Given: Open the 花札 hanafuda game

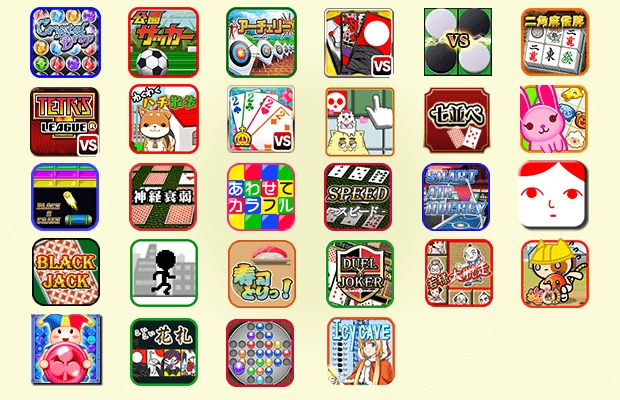Looking at the screenshot, I should click(x=163, y=351).
